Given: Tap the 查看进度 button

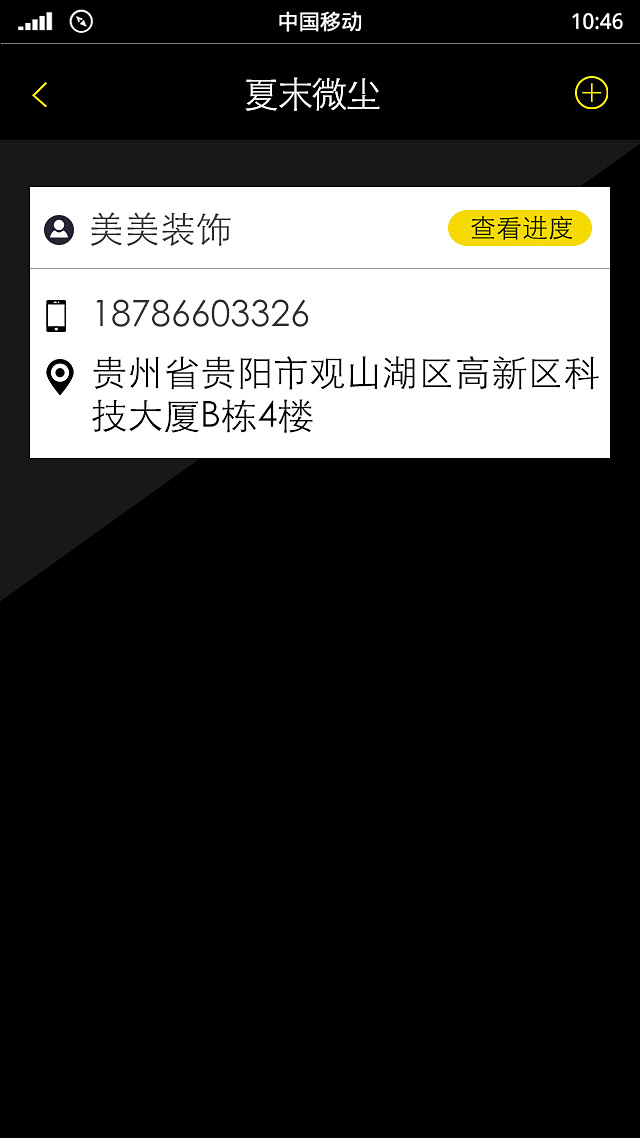Looking at the screenshot, I should (x=520, y=229).
